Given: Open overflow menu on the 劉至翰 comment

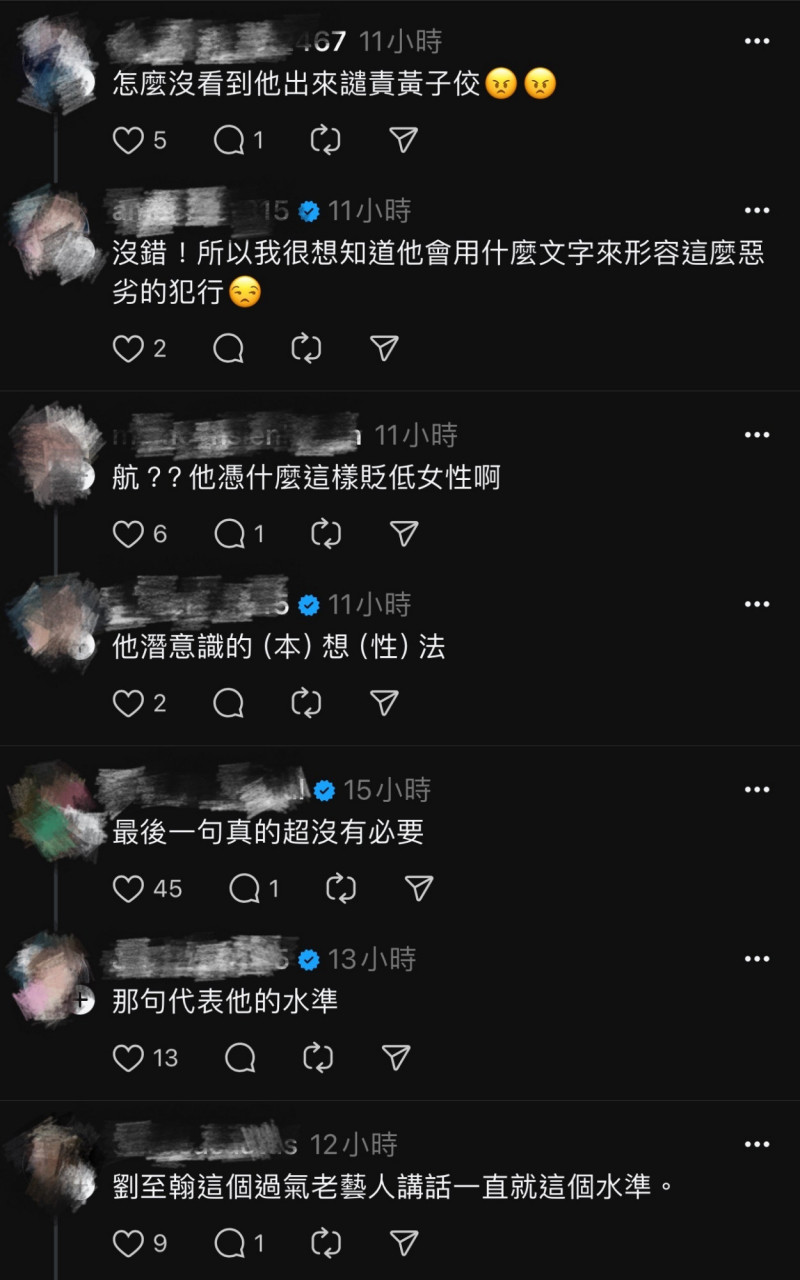Looking at the screenshot, I should tap(757, 1144).
